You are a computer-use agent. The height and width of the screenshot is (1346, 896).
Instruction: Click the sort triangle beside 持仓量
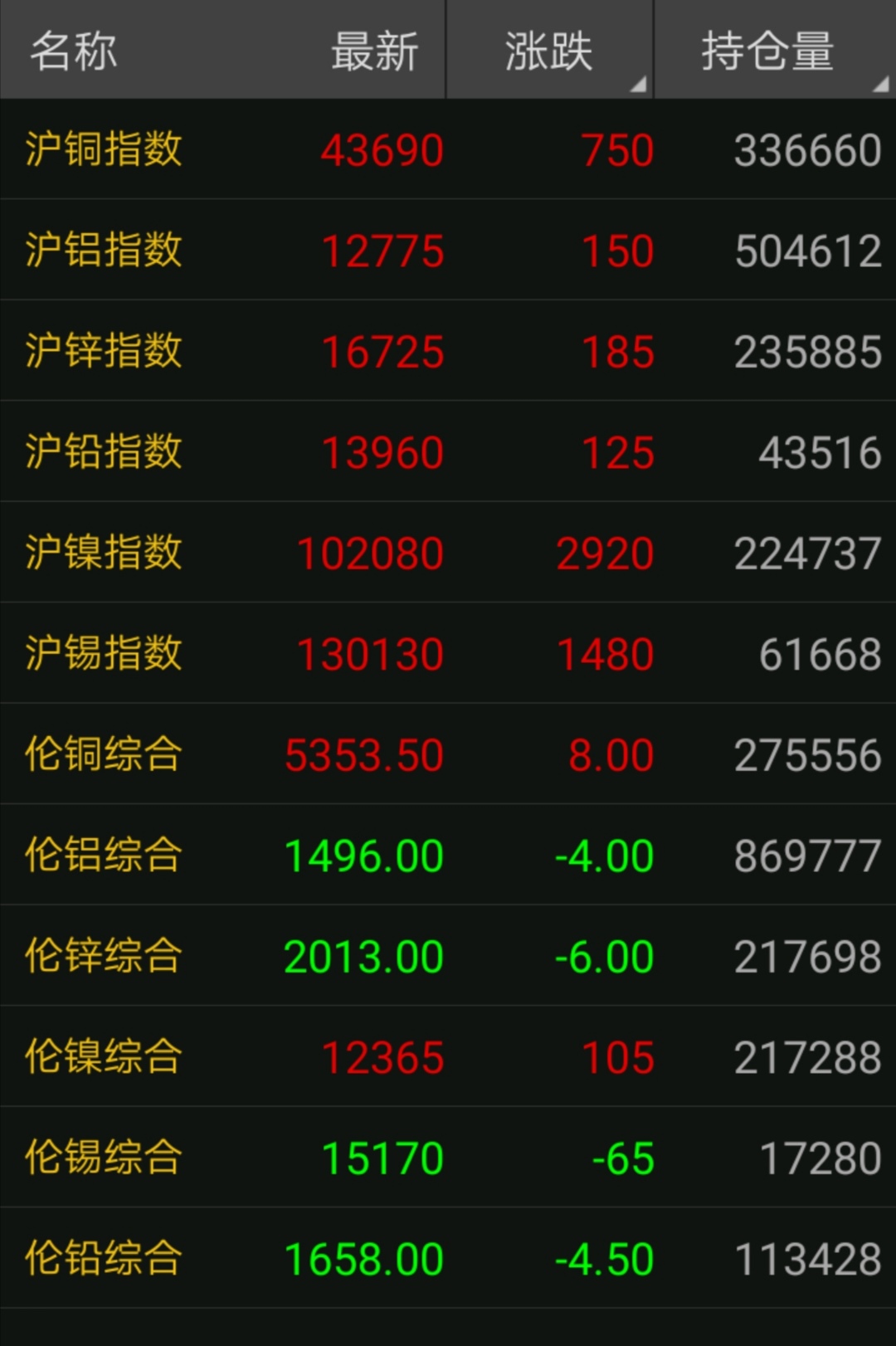point(879,85)
